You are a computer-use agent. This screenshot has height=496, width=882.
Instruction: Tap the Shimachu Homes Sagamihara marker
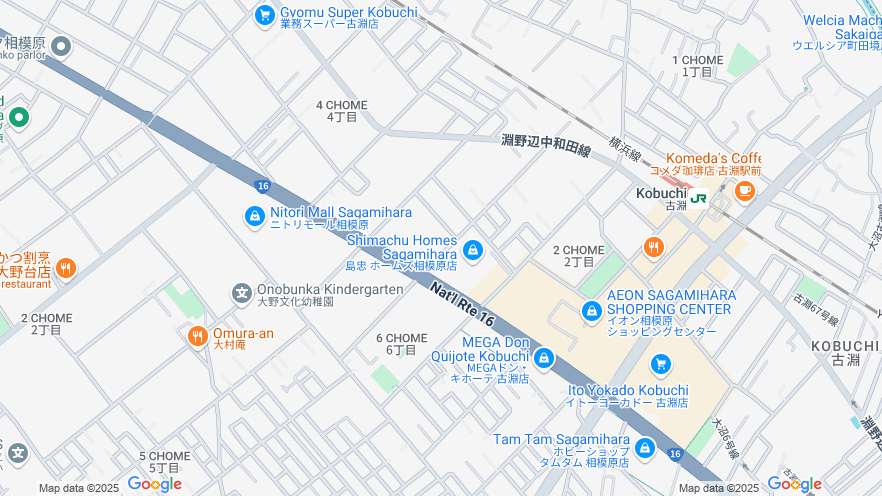(473, 249)
